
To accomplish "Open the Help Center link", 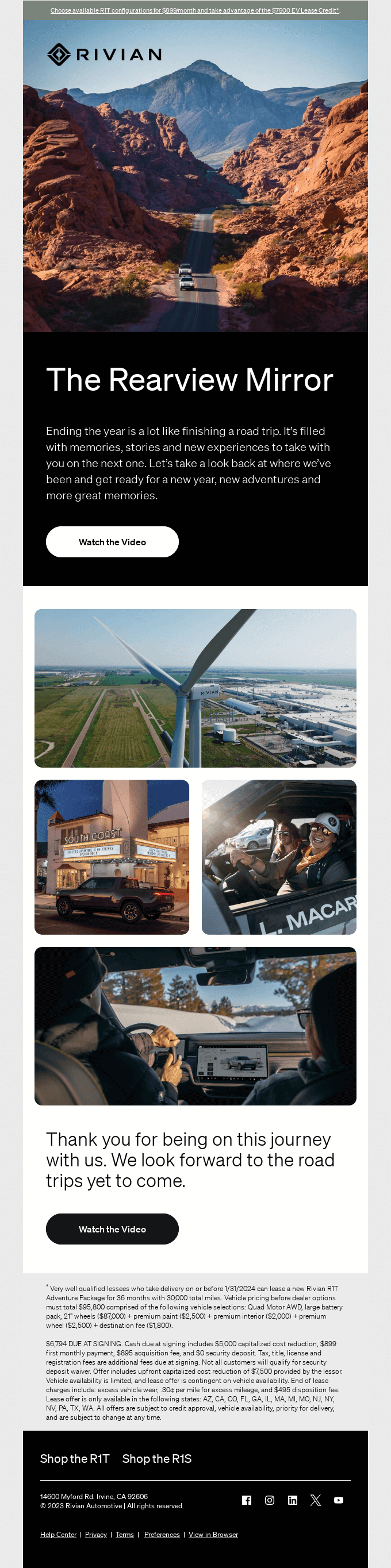I will click(x=59, y=1535).
